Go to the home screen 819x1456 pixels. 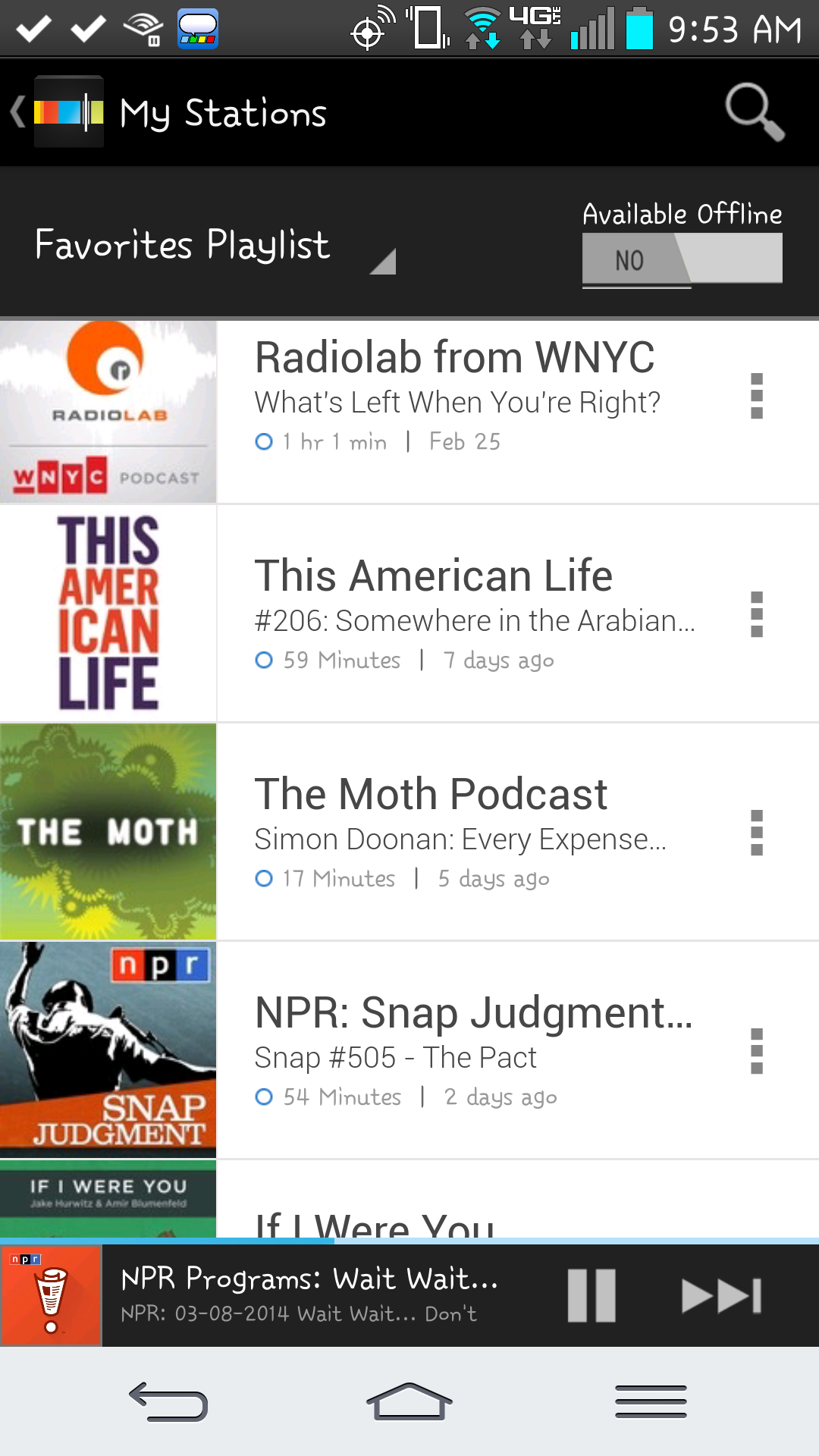click(409, 1401)
